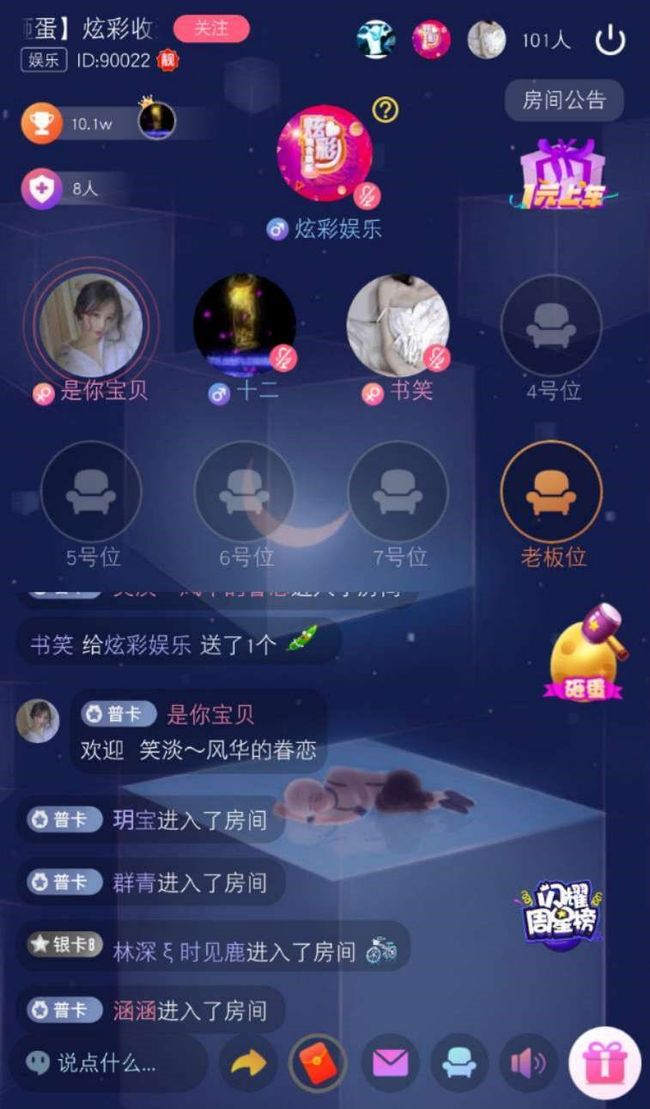Take the 老板位 boss seat

(x=552, y=492)
